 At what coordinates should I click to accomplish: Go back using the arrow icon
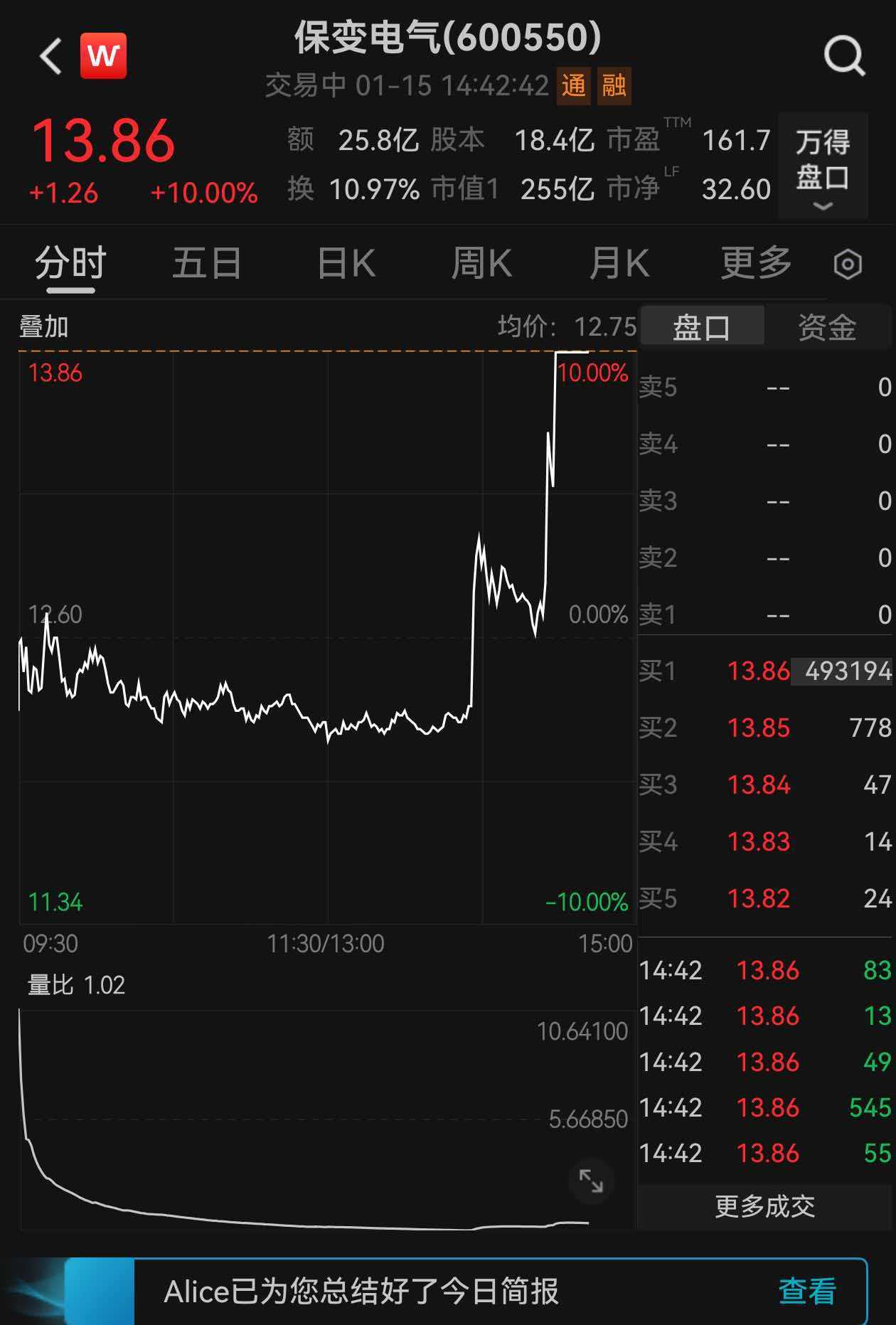50,56
